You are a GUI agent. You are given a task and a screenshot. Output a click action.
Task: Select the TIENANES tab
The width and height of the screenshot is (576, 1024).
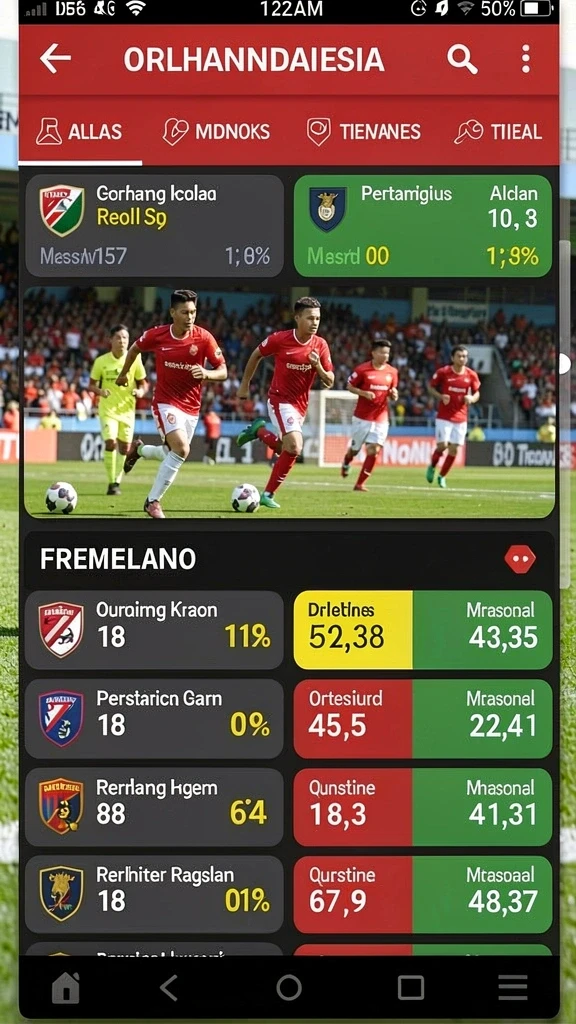point(364,132)
